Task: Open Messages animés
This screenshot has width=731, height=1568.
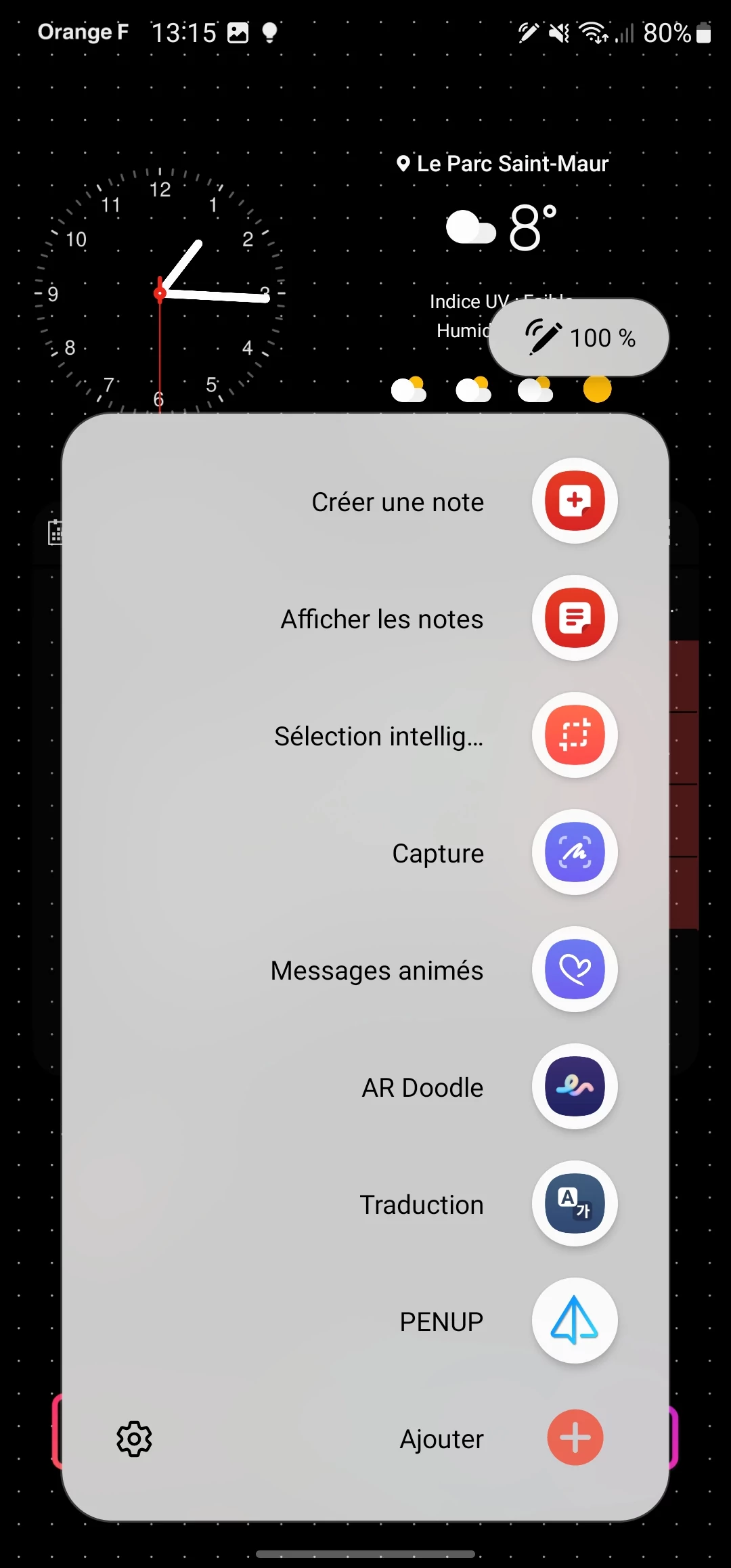Action: 575,970
